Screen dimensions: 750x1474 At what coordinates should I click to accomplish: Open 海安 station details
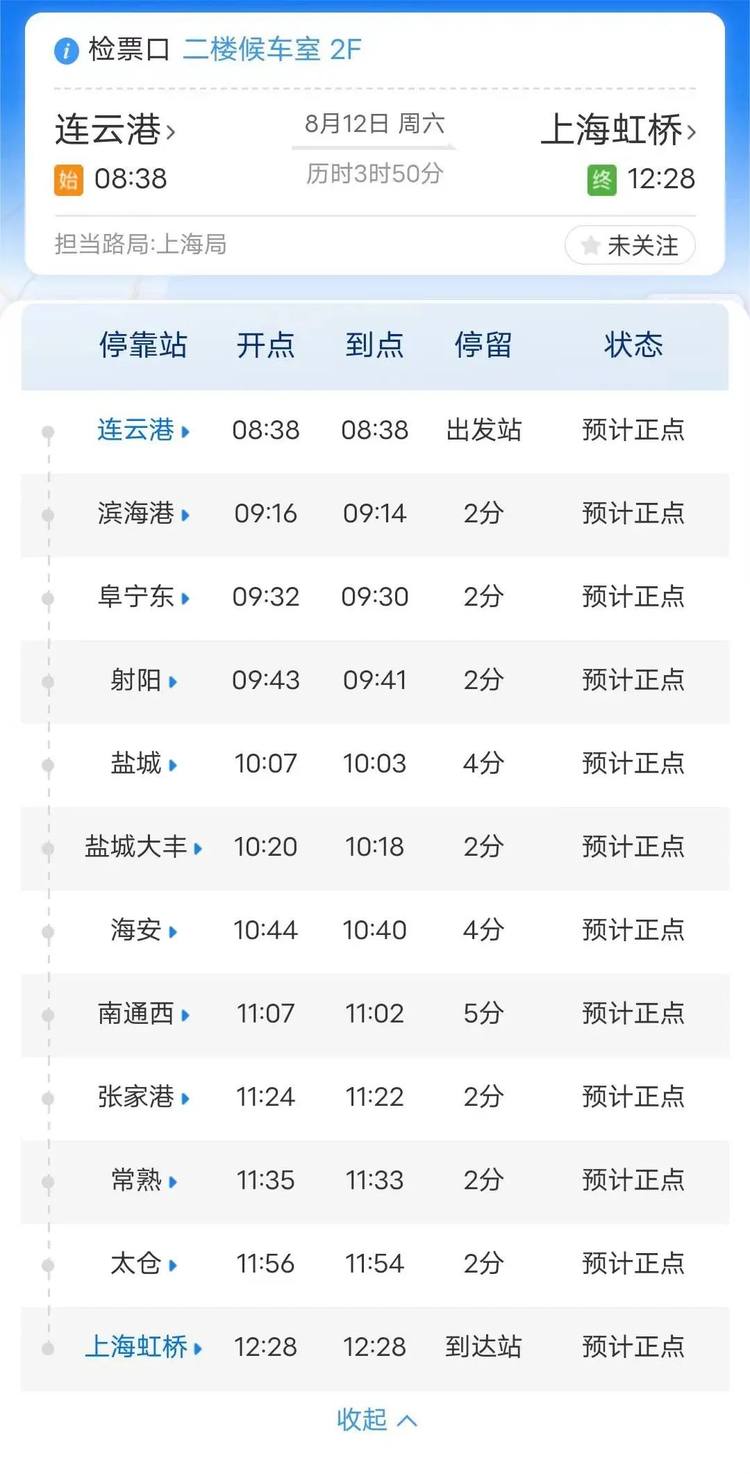pyautogui.click(x=143, y=931)
